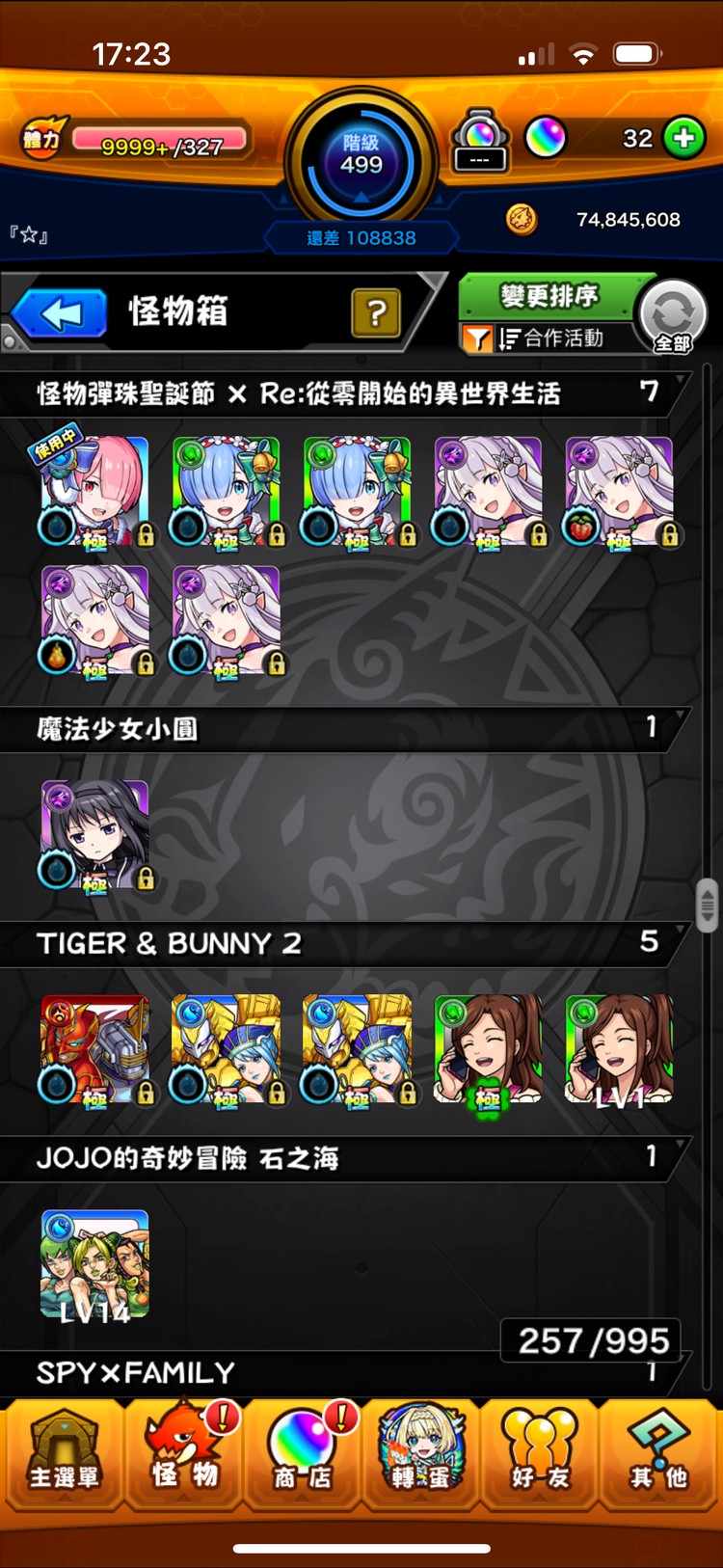This screenshot has width=723, height=1568.
Task: Collapse the TIGER & BUNNY 2 section header
Action: point(347,943)
